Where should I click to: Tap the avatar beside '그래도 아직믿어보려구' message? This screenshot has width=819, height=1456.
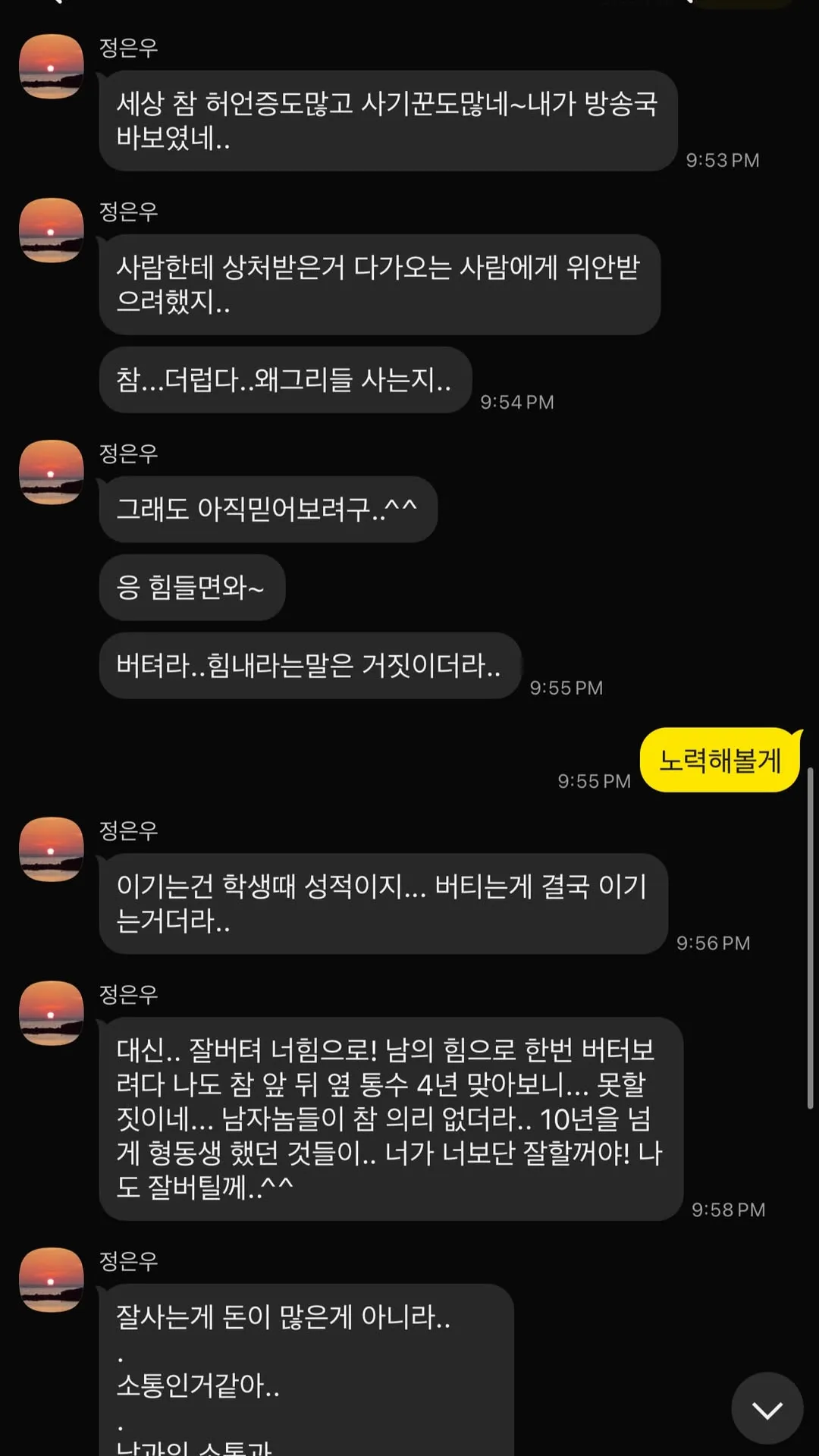coord(51,472)
